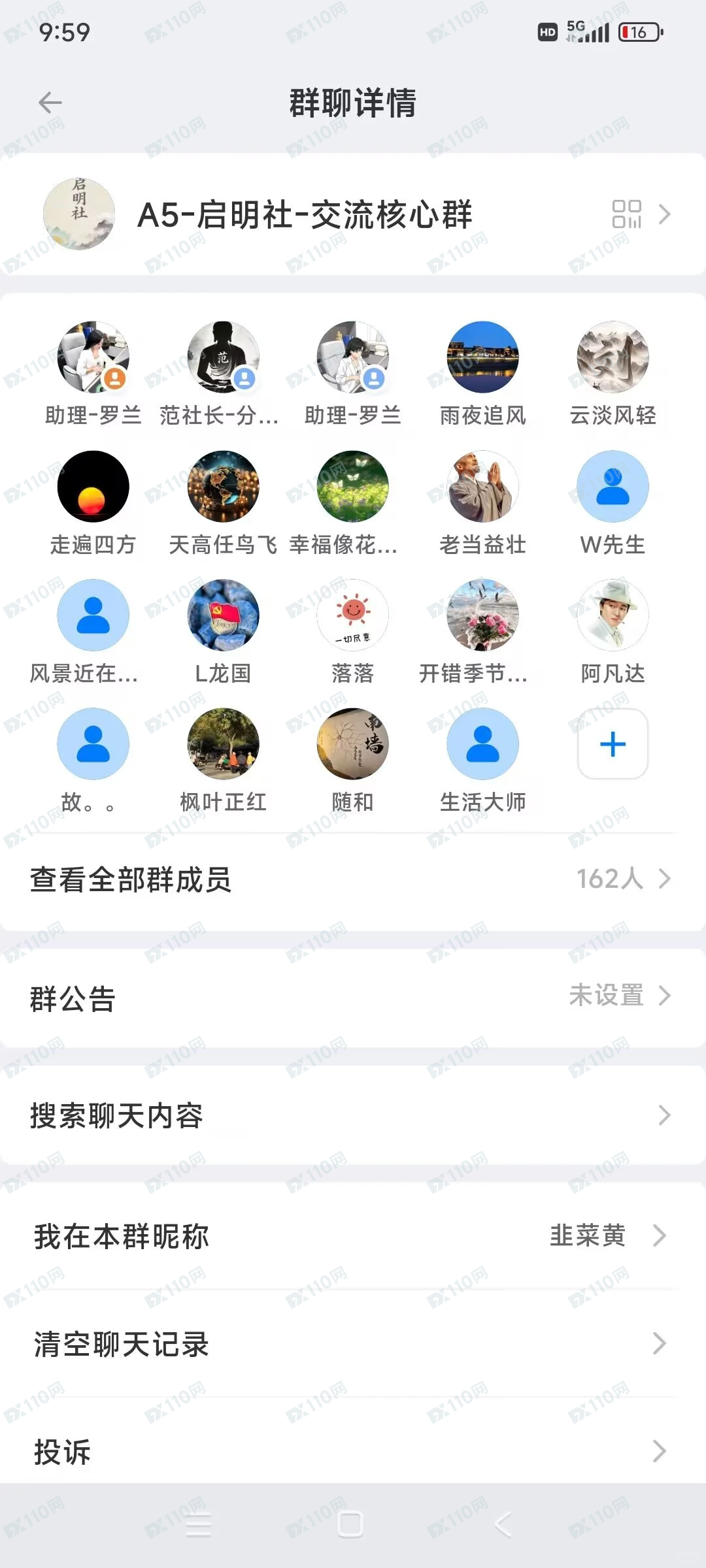Click the back arrow at top left

(x=50, y=102)
